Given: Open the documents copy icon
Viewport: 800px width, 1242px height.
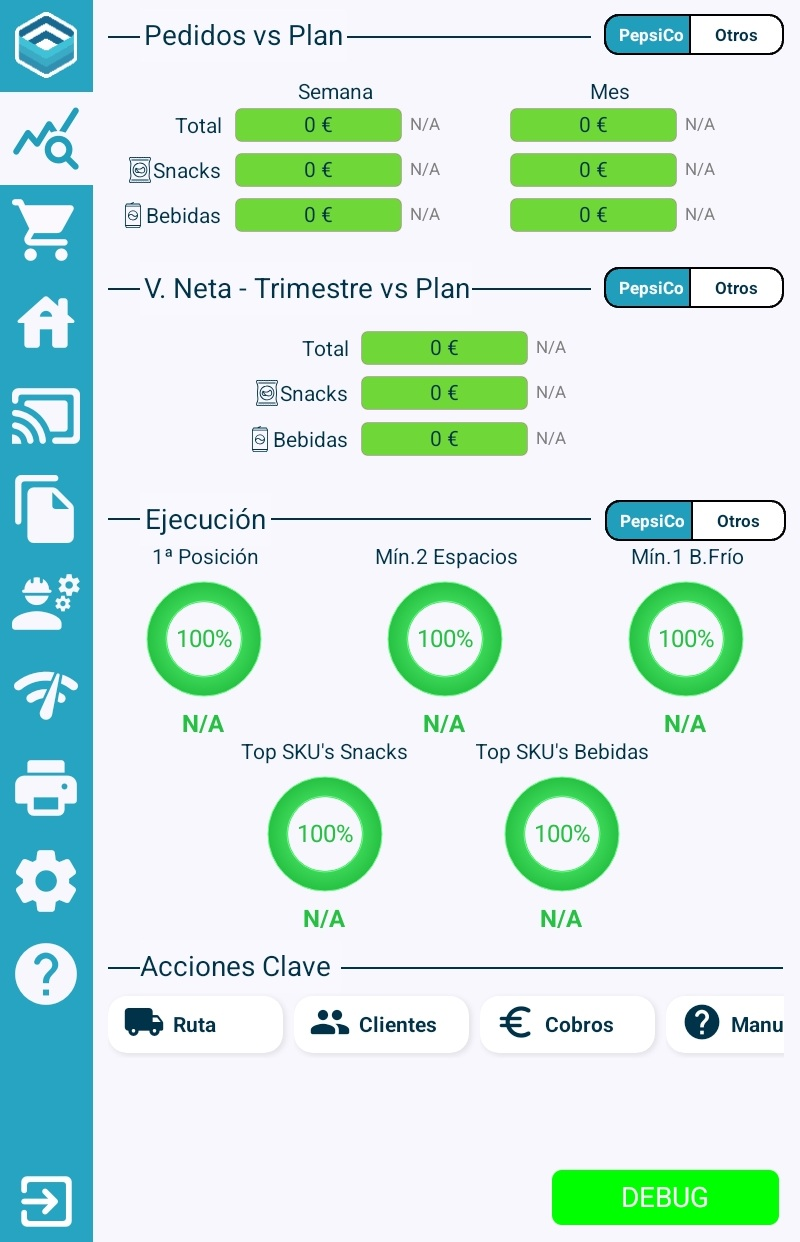Looking at the screenshot, I should tap(45, 509).
